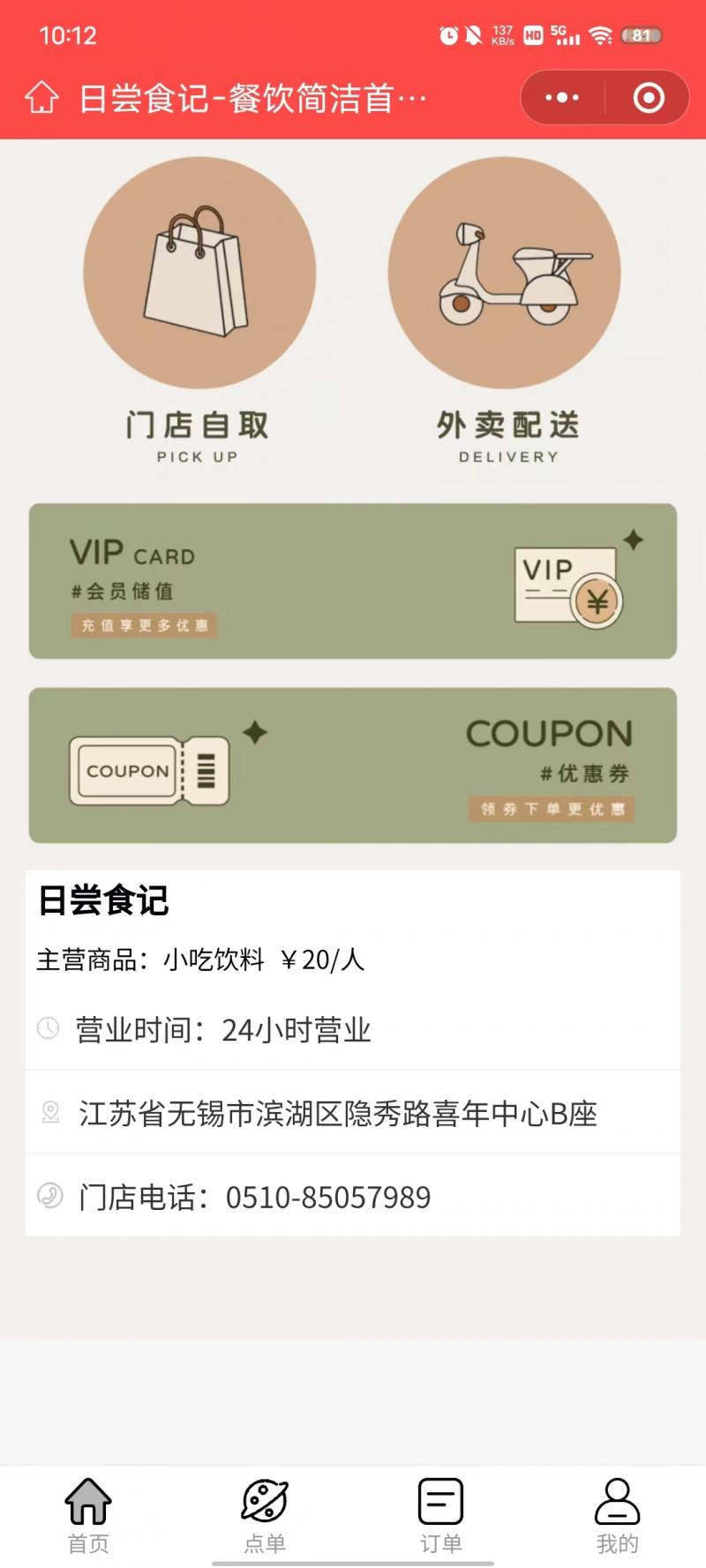View the store address 喜年中心B座 on map
The image size is (706, 1568).
(338, 1113)
